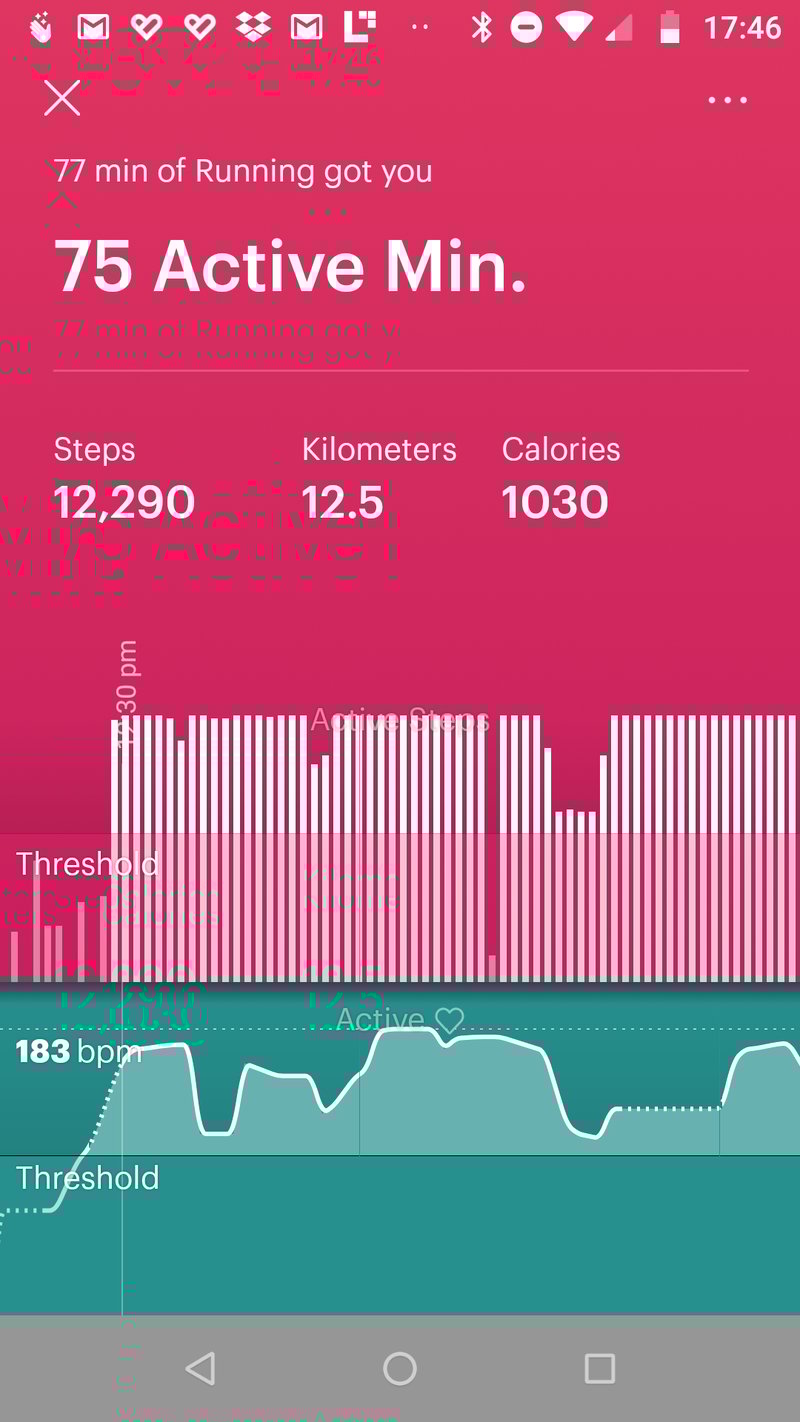The image size is (800, 1422).
Task: Open recent apps overview
Action: [599, 1368]
